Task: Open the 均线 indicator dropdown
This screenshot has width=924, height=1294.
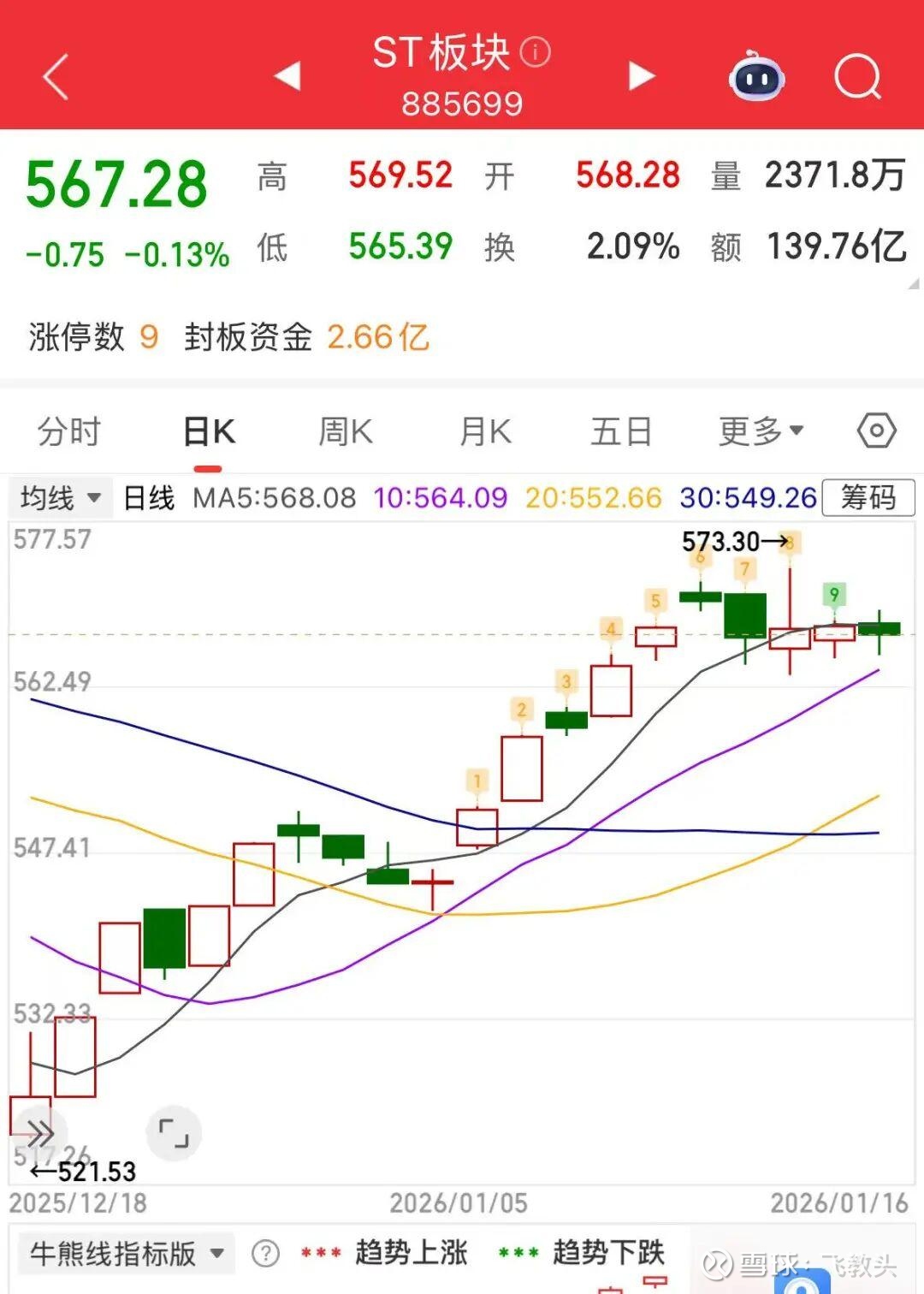Action: pyautogui.click(x=60, y=497)
